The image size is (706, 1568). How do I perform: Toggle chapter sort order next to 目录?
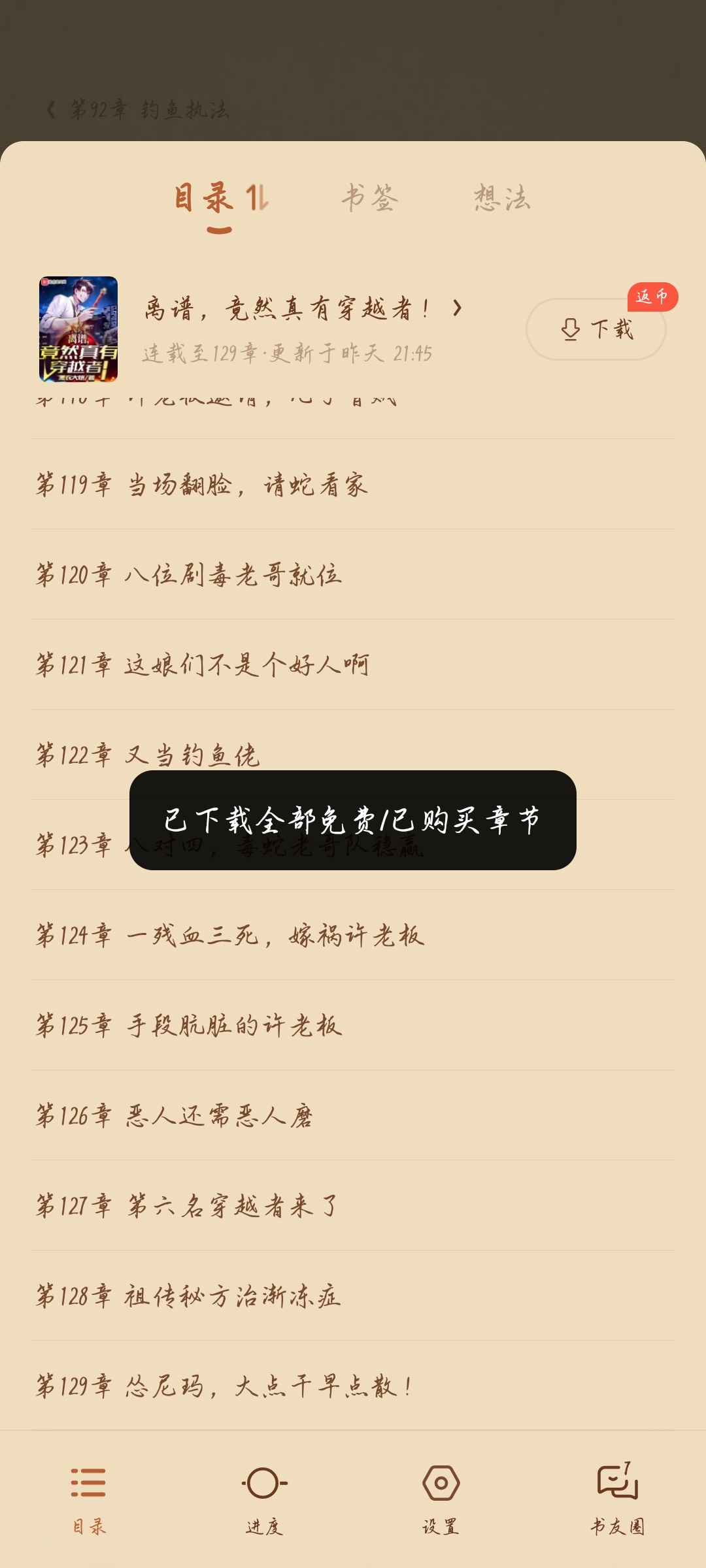click(258, 197)
